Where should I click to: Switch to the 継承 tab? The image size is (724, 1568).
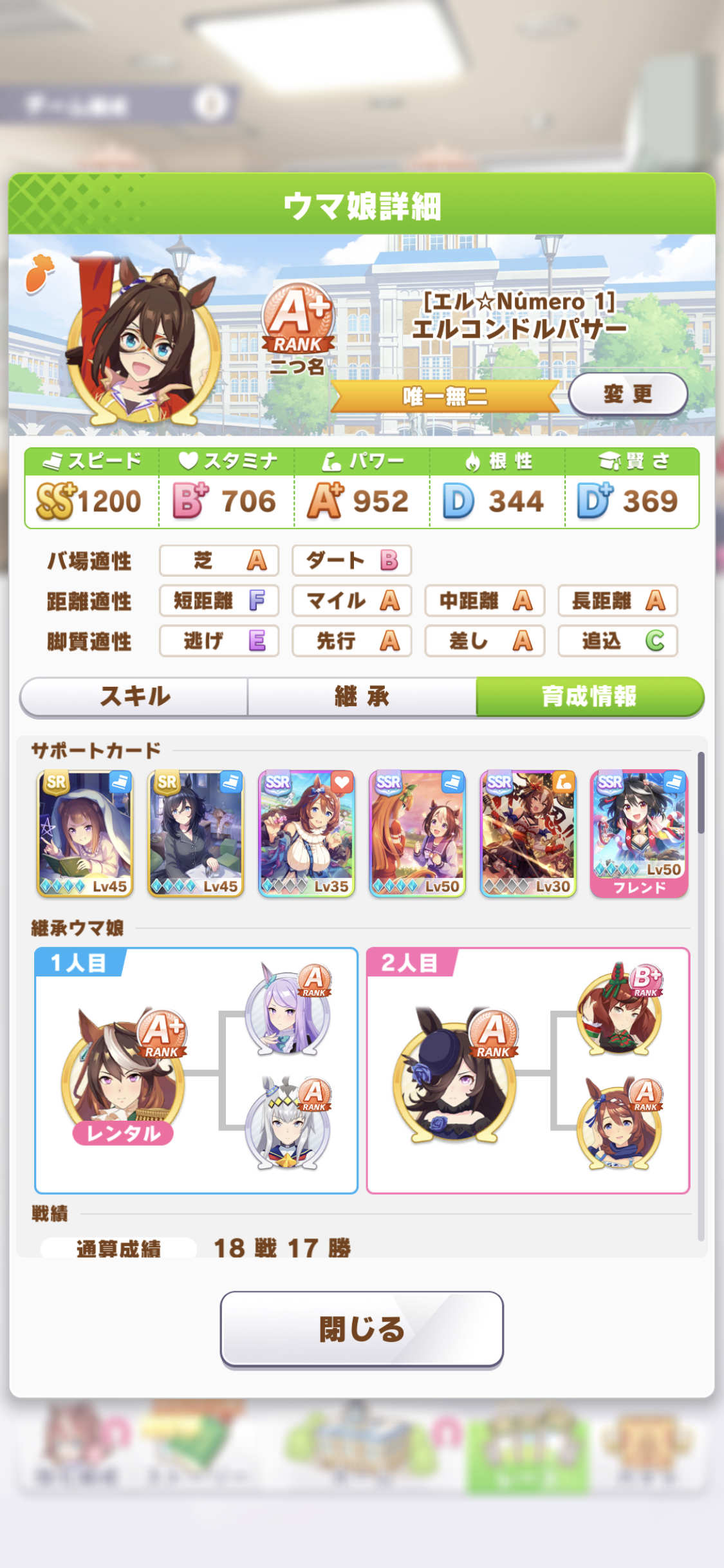click(x=362, y=696)
